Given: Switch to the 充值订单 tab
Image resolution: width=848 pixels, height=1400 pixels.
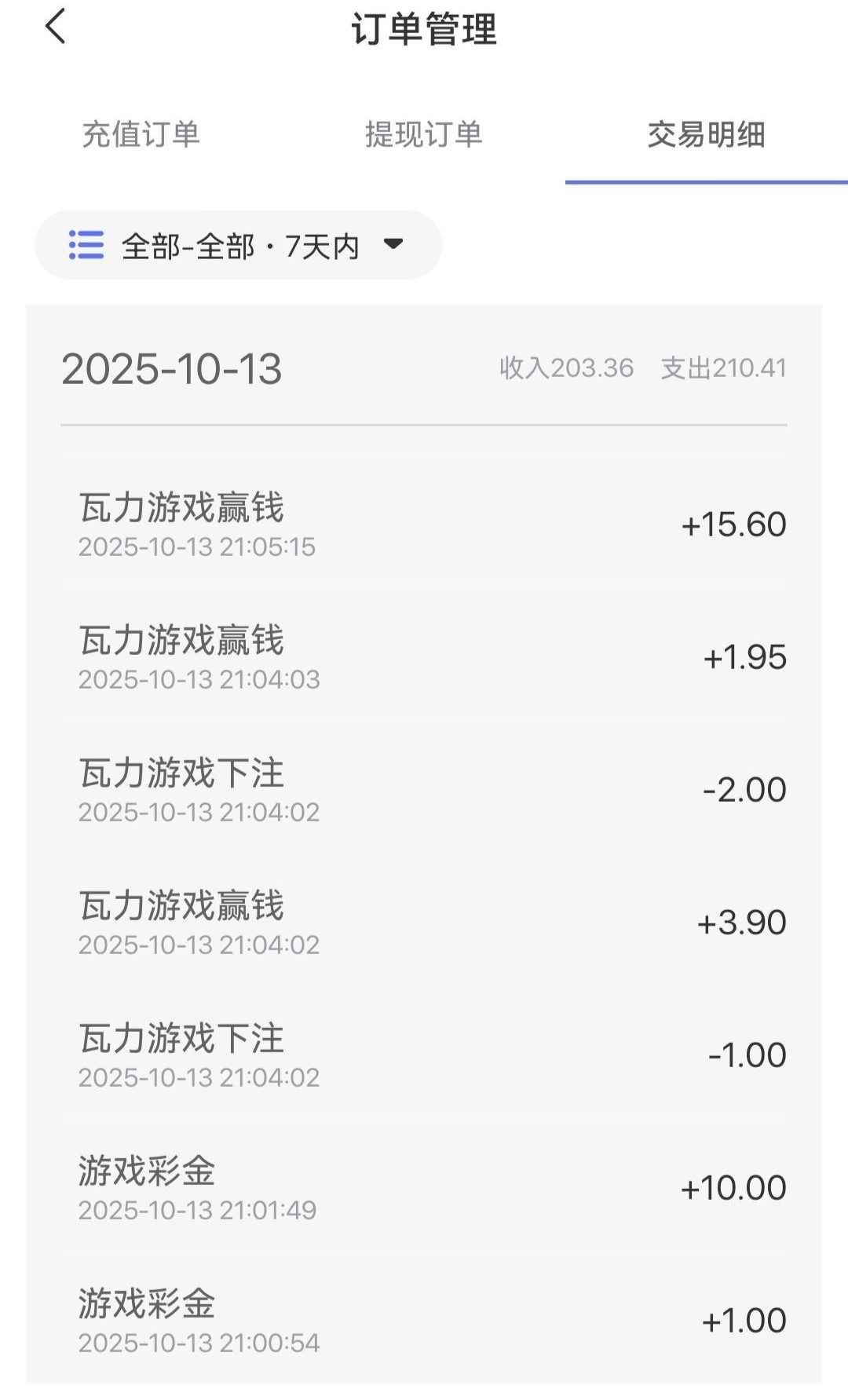Looking at the screenshot, I should [x=141, y=135].
